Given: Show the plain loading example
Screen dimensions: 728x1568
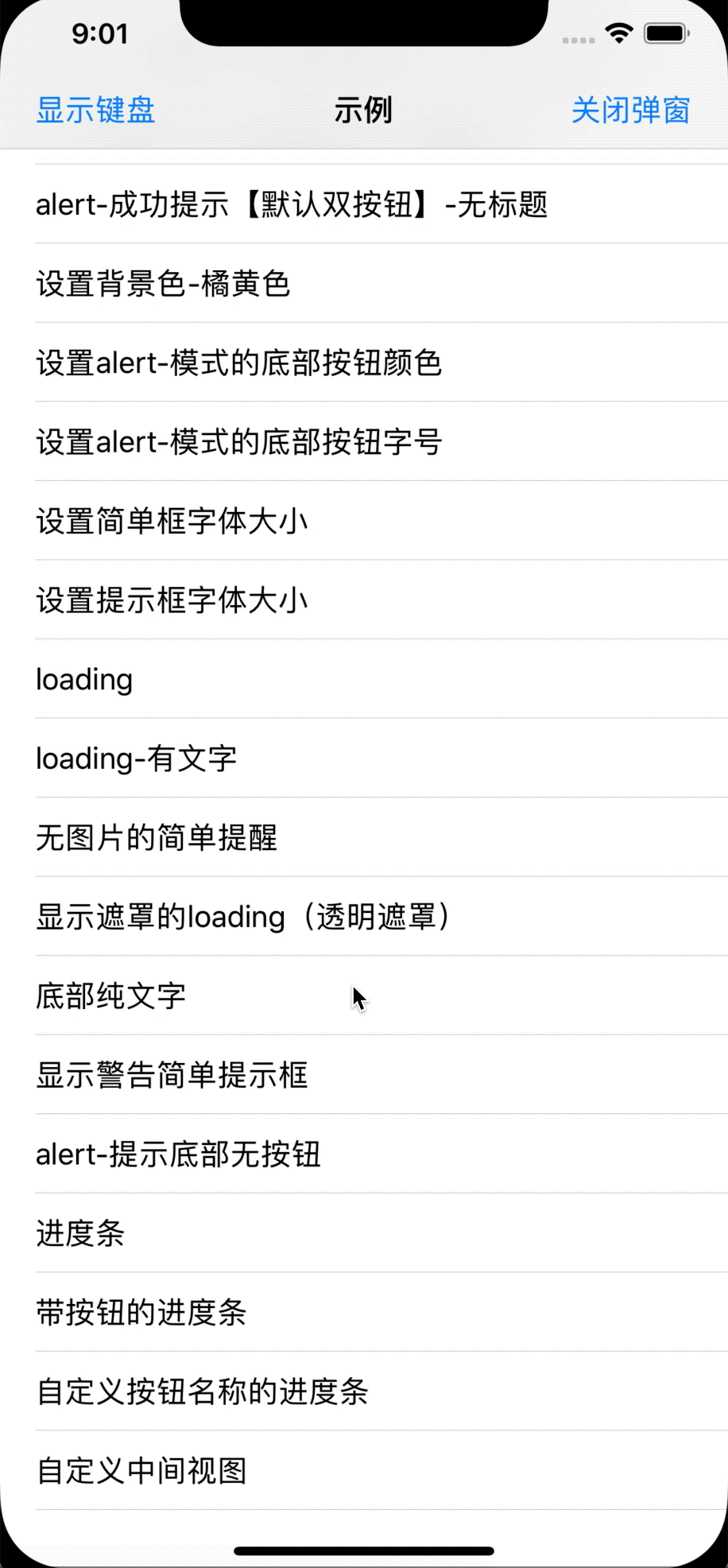Looking at the screenshot, I should pyautogui.click(x=84, y=680).
